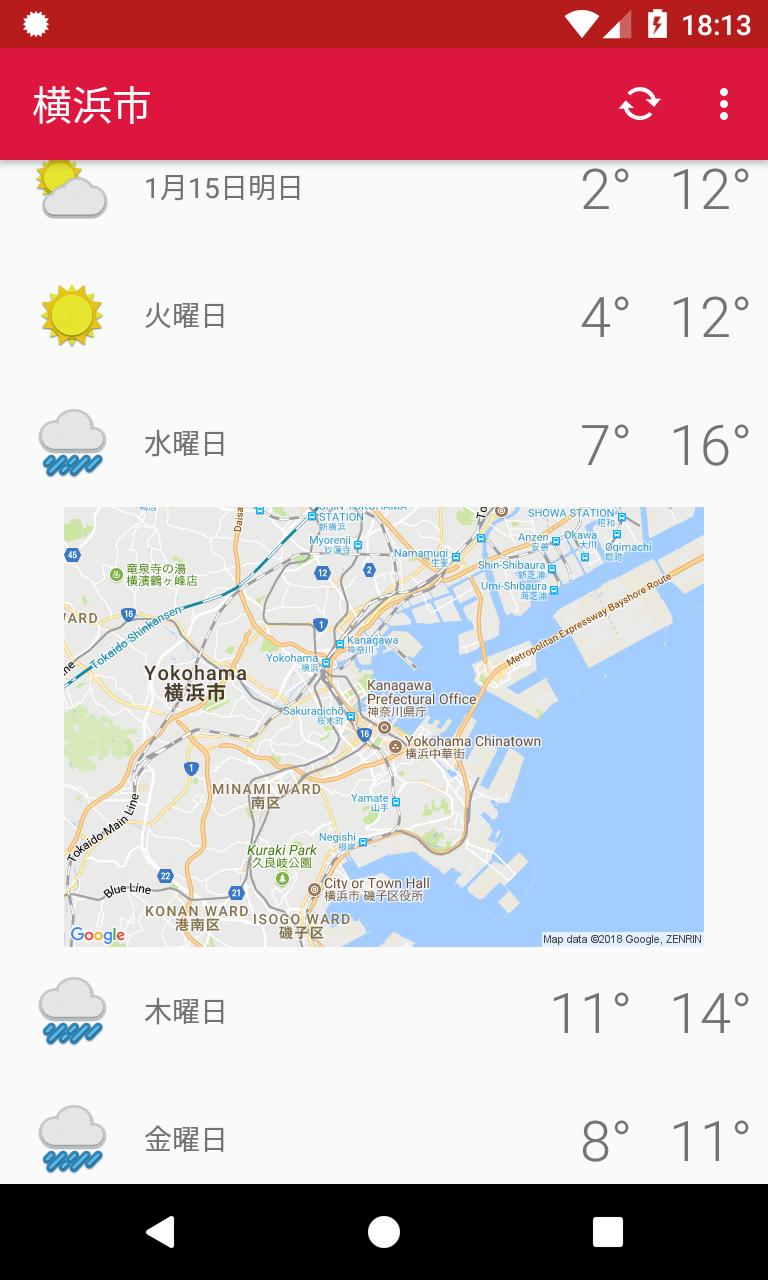Open the overflow menu with three dots
Image resolution: width=768 pixels, height=1280 pixels.
coord(723,104)
